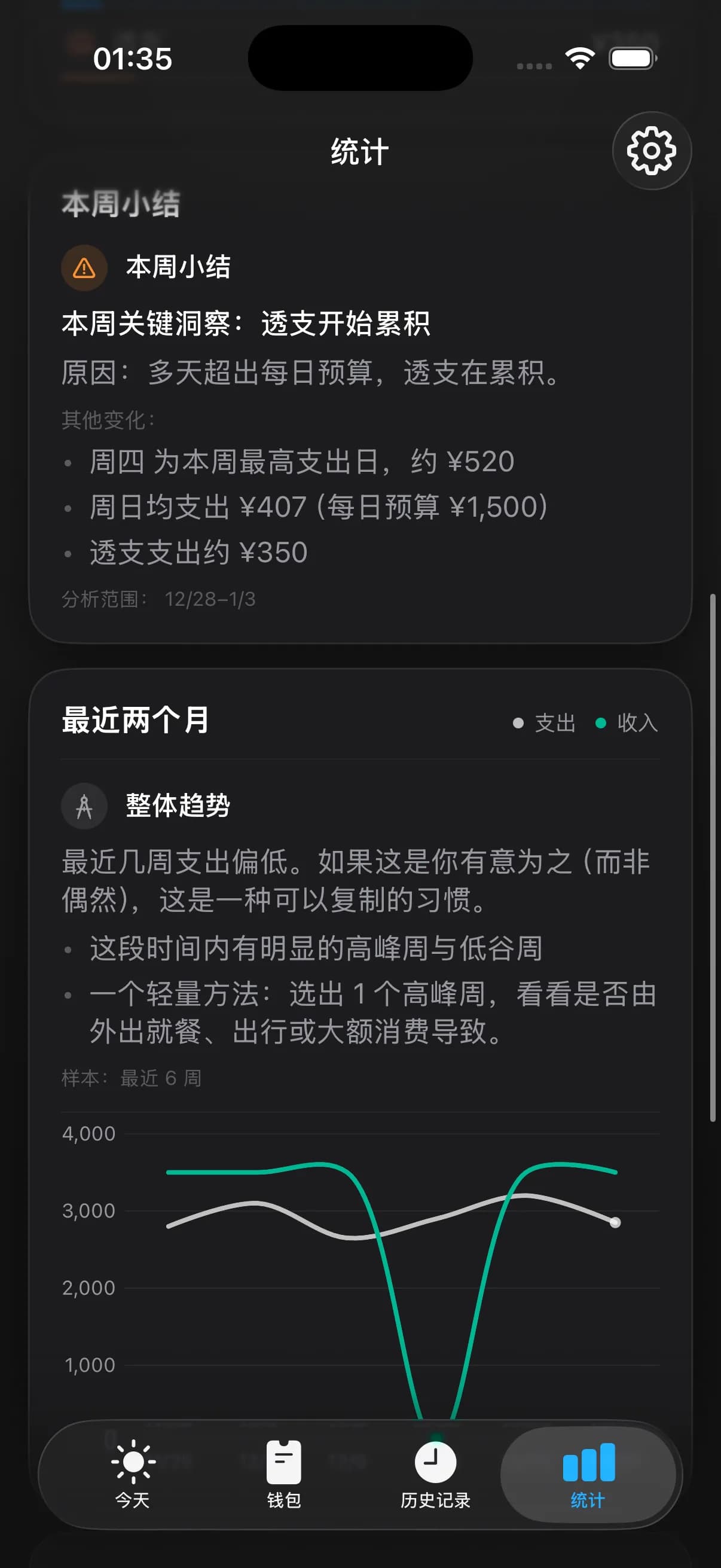Switch to the 今天 tab
Screen dimensions: 721x1568
[133, 1474]
